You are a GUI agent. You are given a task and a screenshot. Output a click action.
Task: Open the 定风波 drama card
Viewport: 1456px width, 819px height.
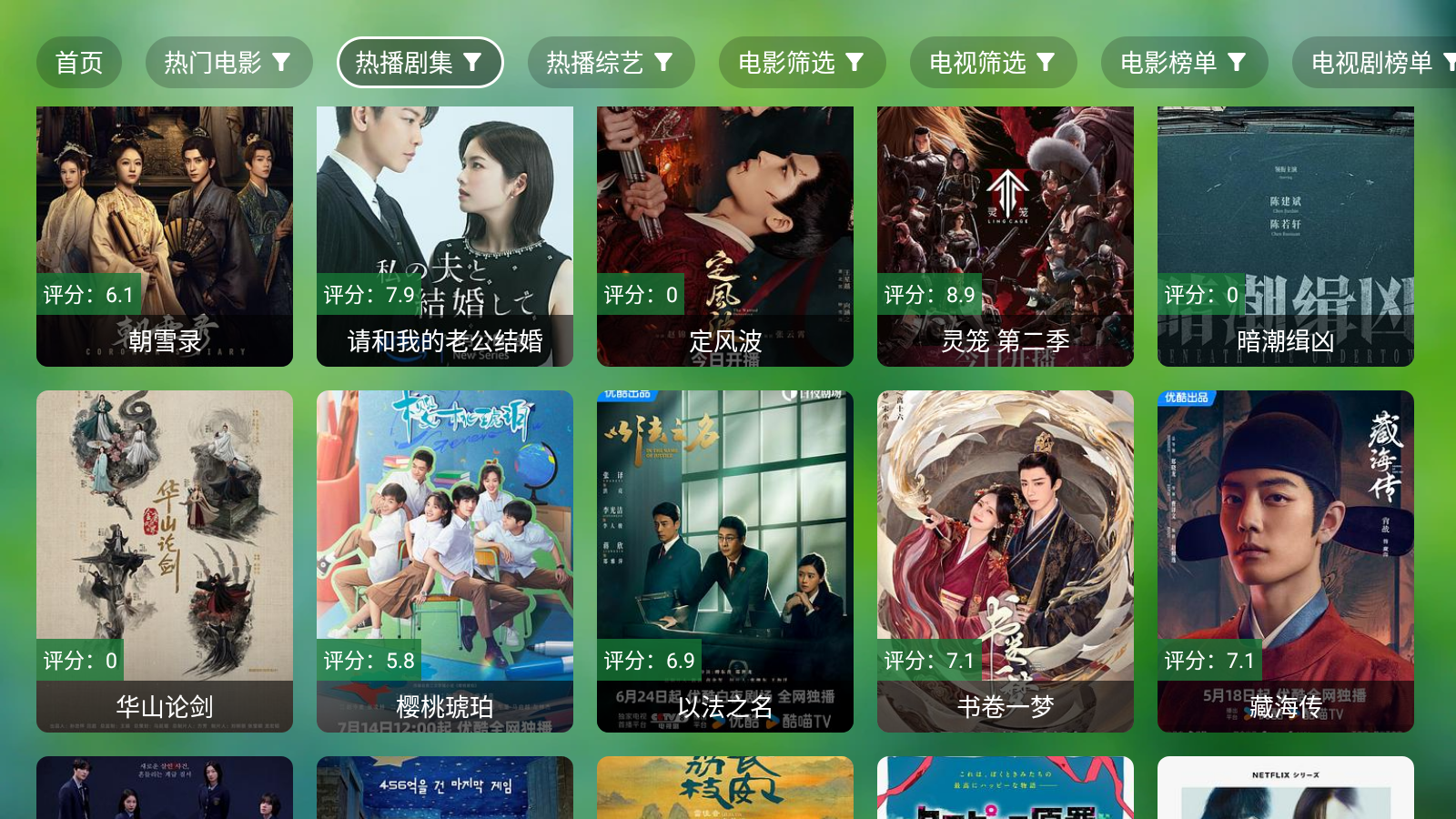tap(725, 237)
